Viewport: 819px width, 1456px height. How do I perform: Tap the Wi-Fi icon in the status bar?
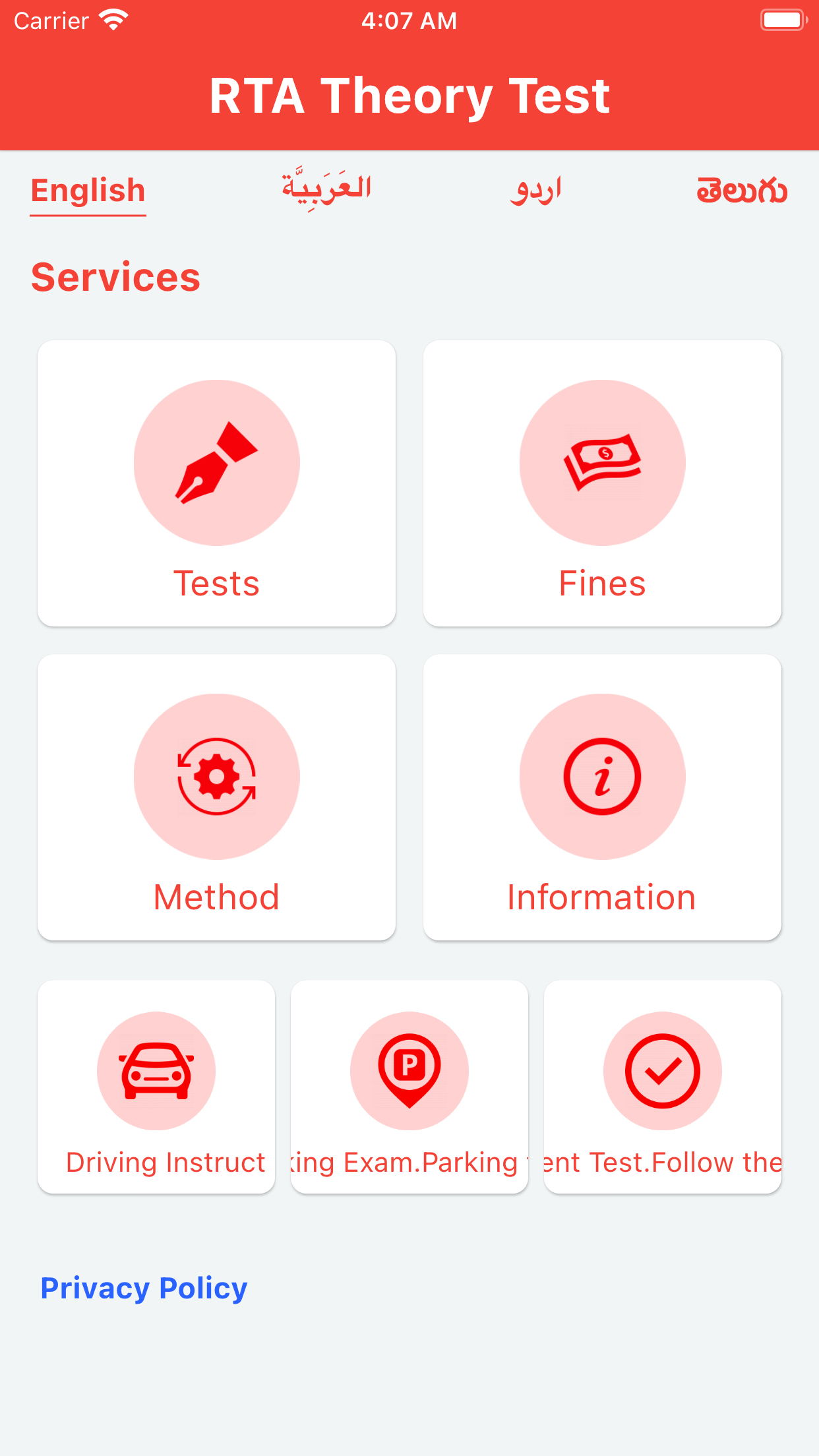click(x=113, y=20)
